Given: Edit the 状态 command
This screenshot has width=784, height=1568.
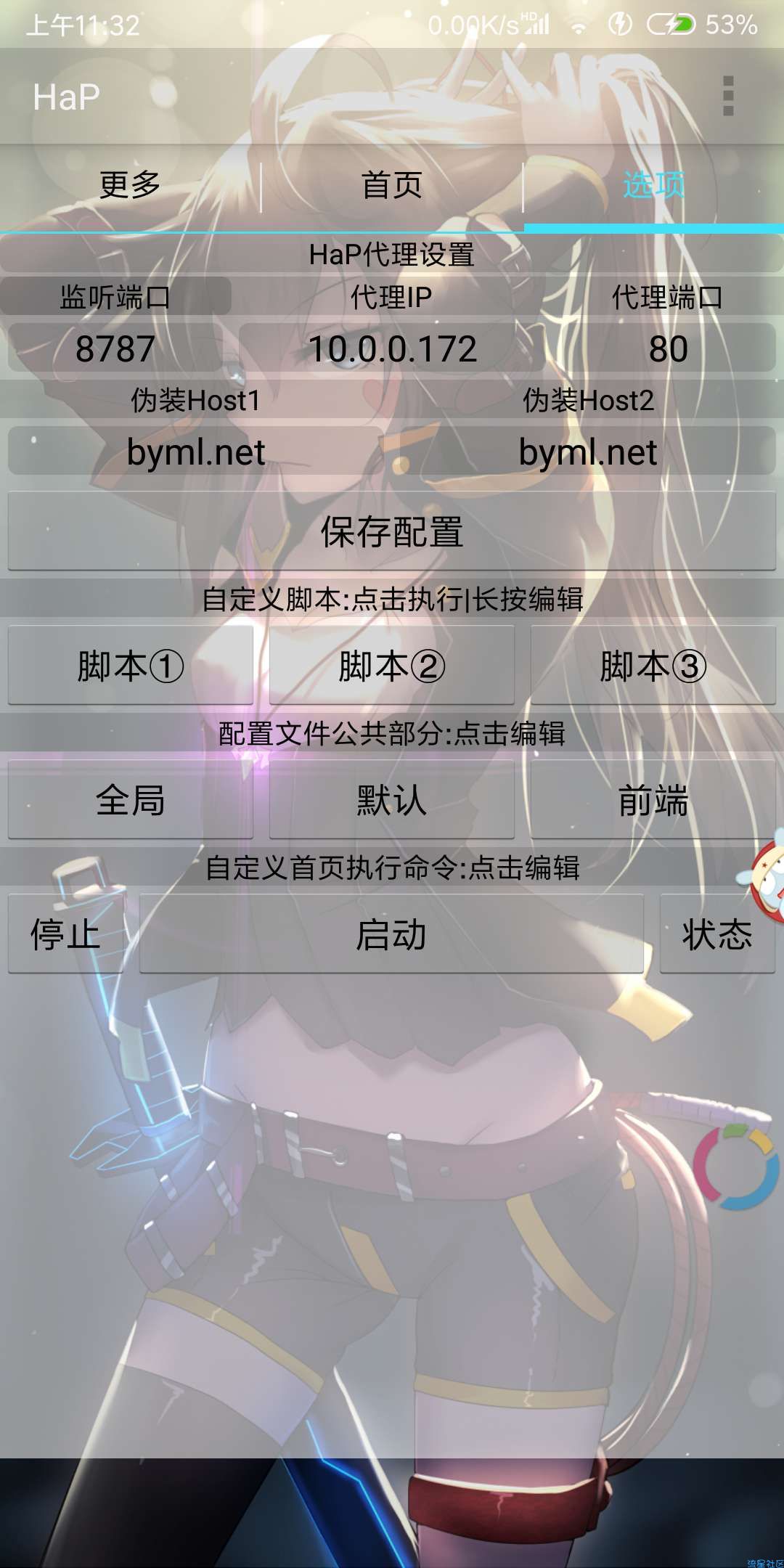Looking at the screenshot, I should click(717, 934).
